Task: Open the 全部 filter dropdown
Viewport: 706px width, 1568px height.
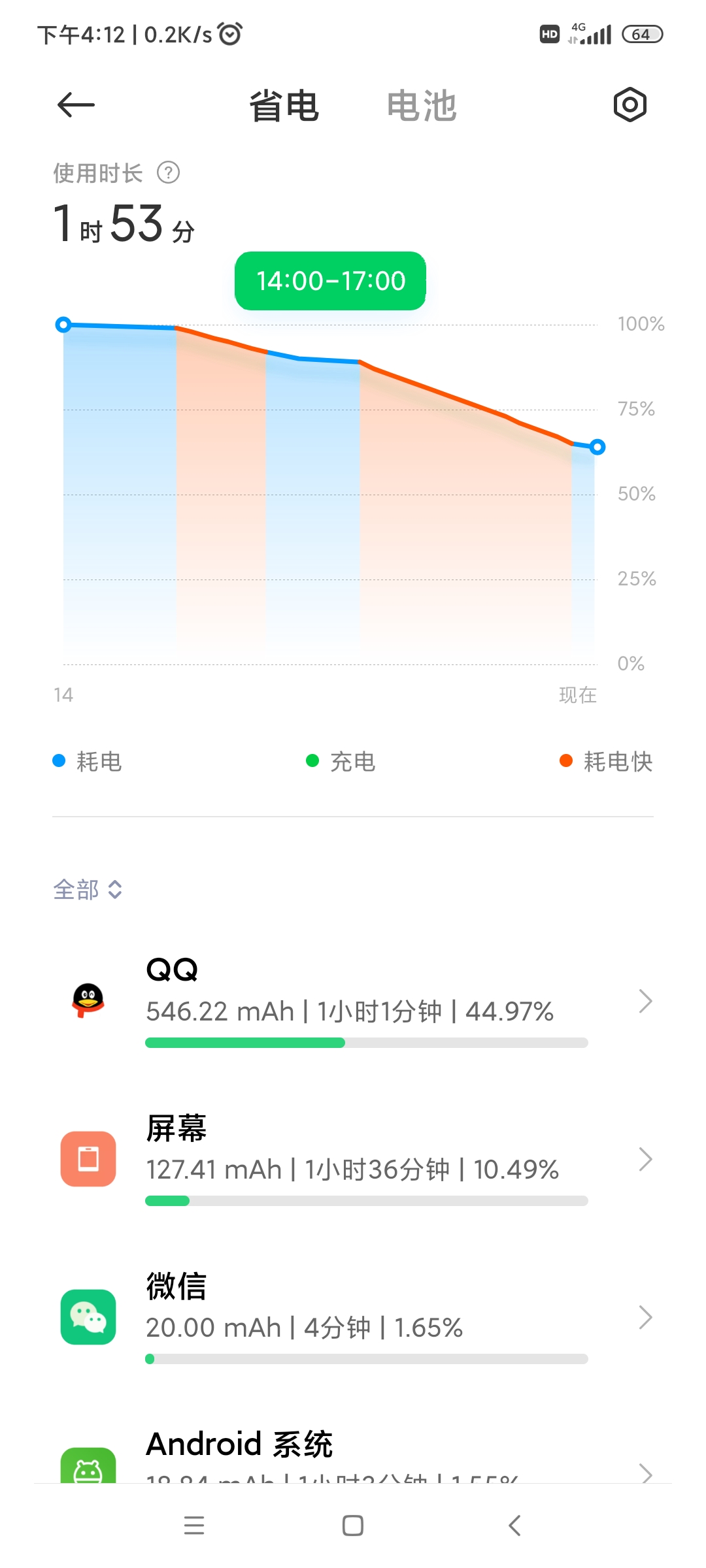Action: click(x=88, y=889)
